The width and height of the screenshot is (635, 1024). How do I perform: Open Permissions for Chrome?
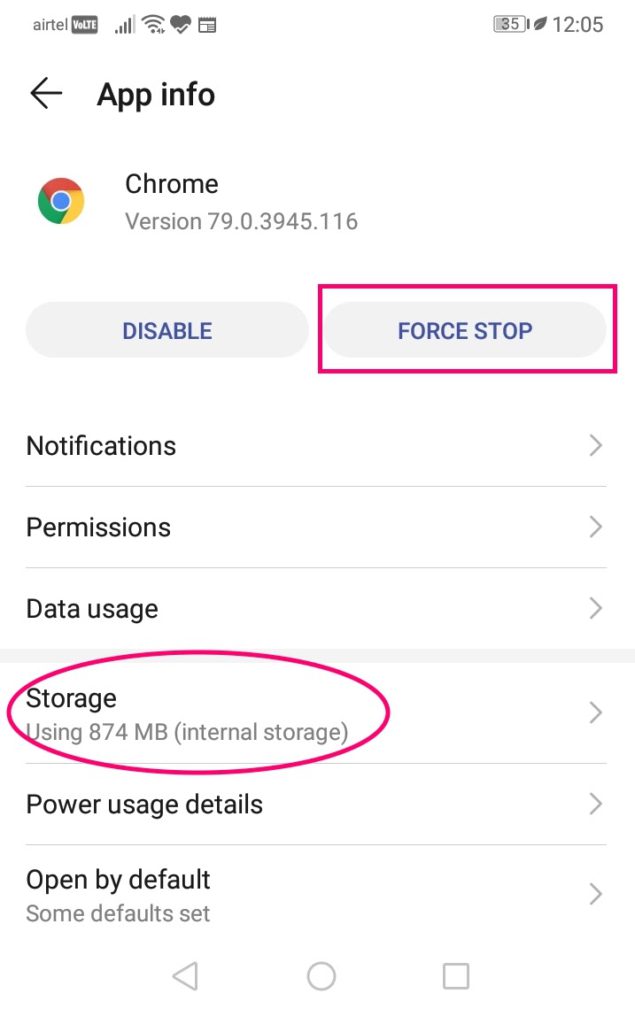click(316, 527)
